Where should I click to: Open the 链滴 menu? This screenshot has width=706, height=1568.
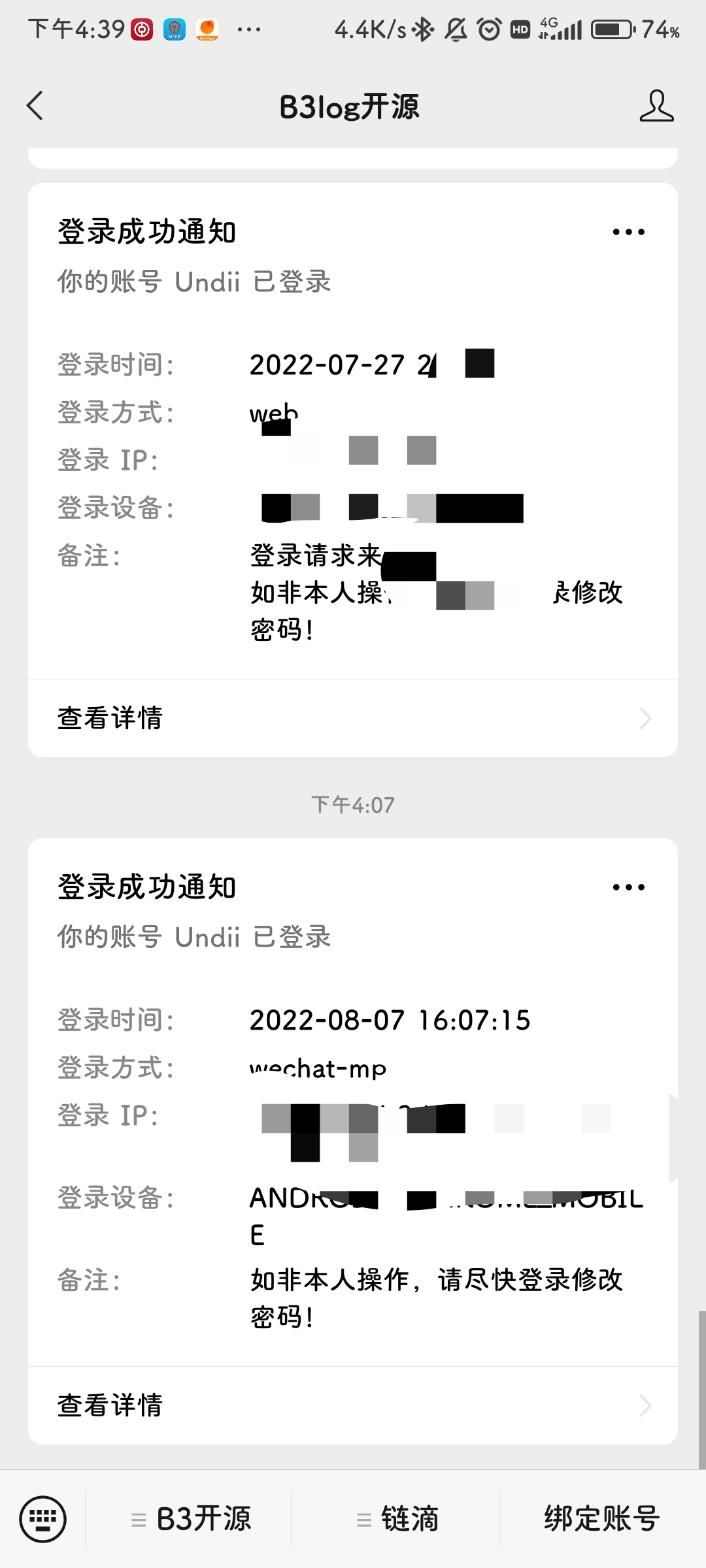coord(397,1519)
